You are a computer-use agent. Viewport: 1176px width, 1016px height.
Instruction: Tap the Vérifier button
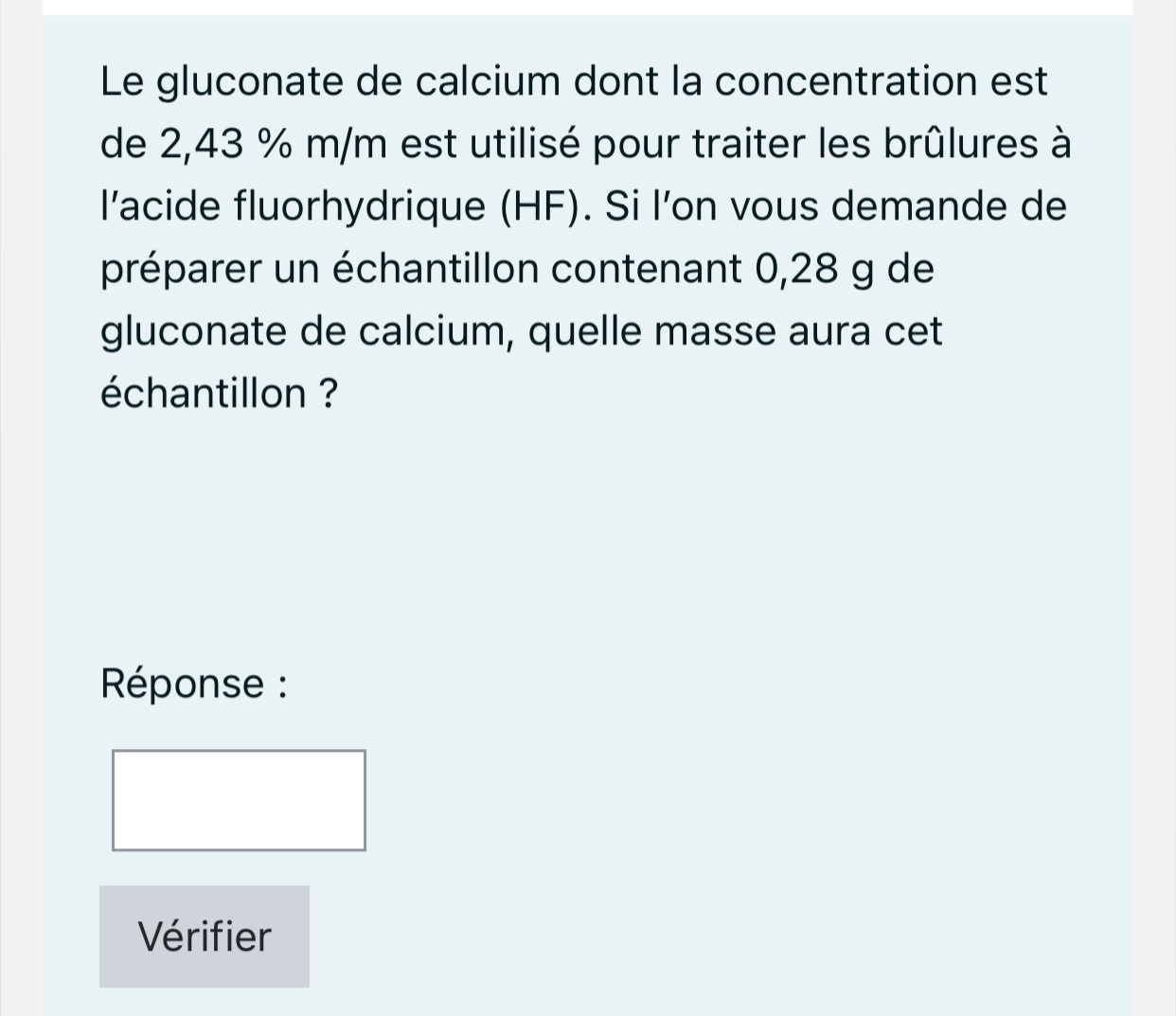[x=205, y=936]
